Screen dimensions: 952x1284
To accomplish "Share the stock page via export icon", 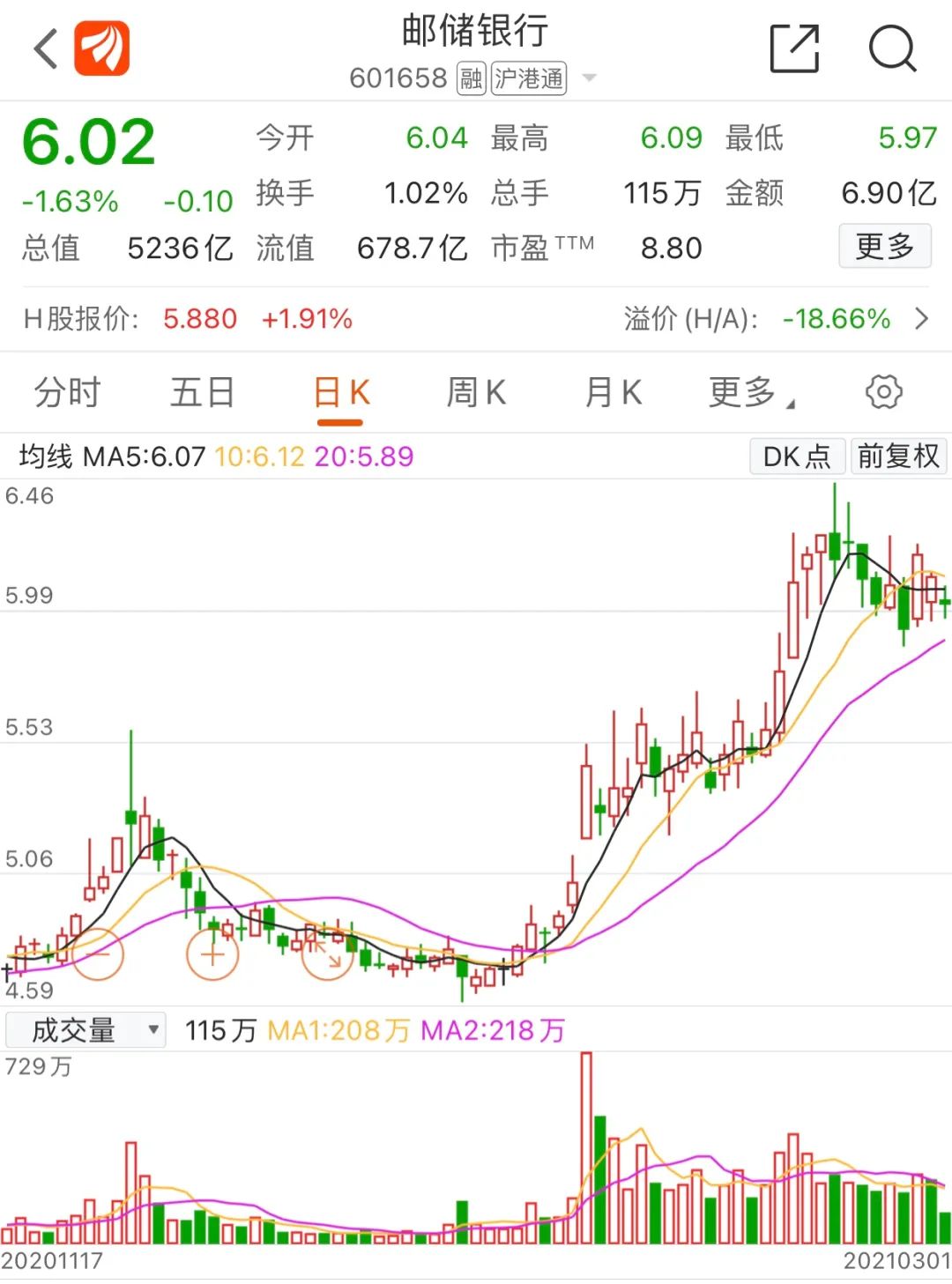I will (x=794, y=48).
